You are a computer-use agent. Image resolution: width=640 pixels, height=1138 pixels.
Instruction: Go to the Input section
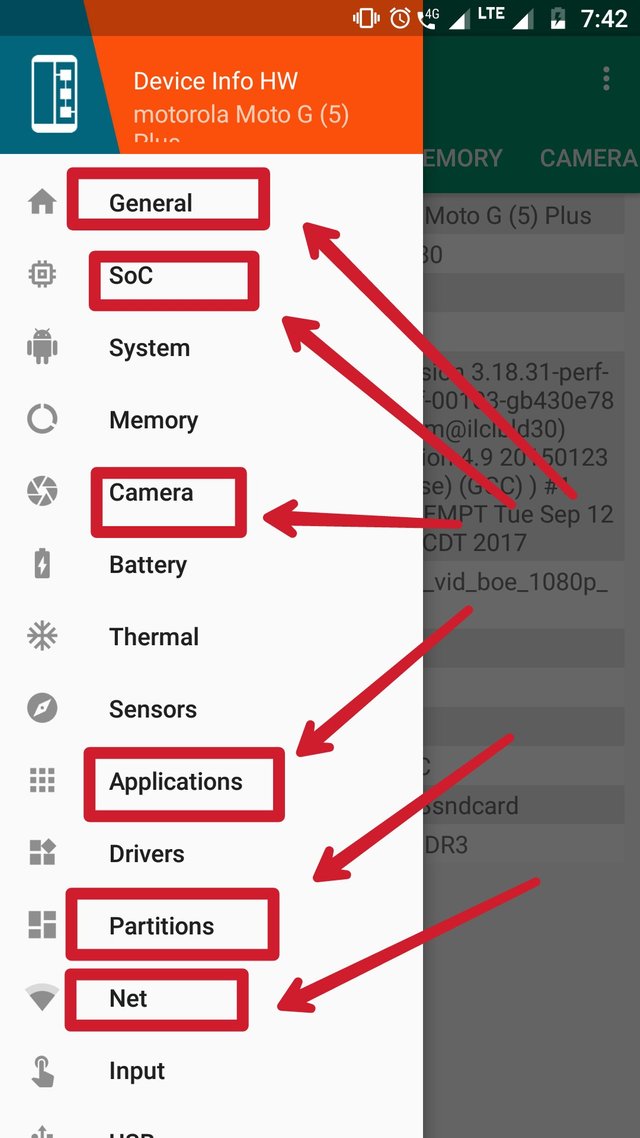[x=137, y=1071]
